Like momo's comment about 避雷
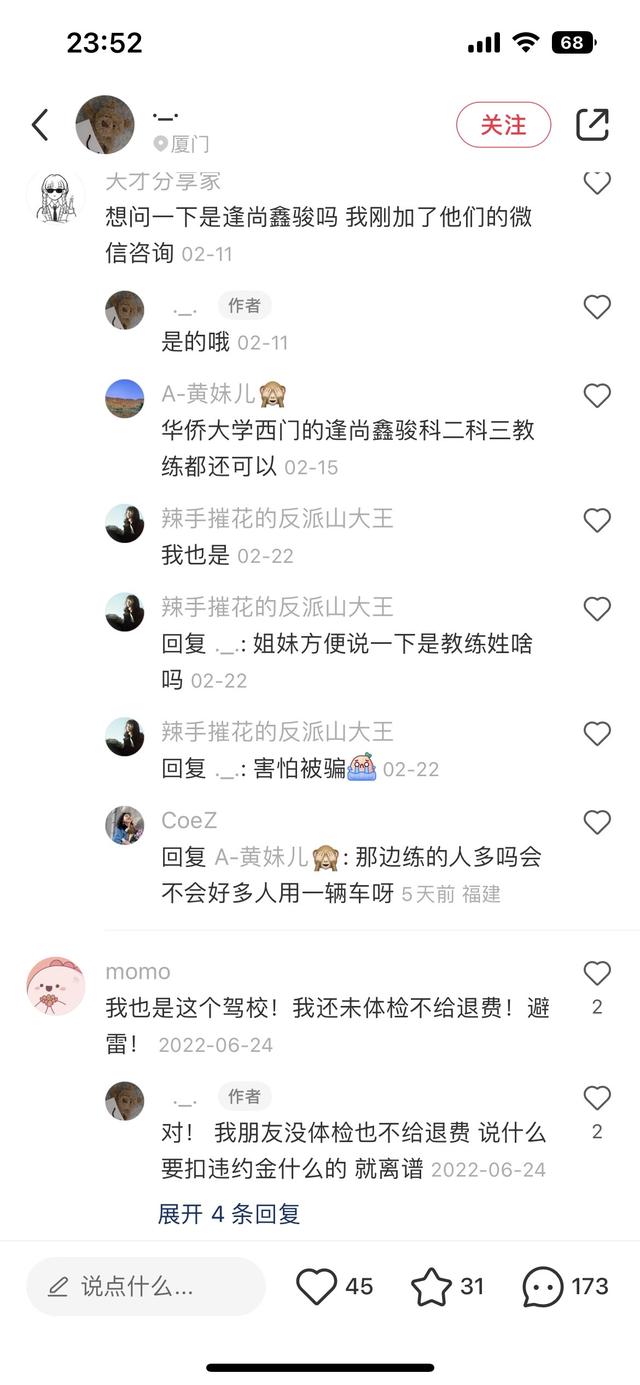The width and height of the screenshot is (640, 1385). [x=597, y=973]
